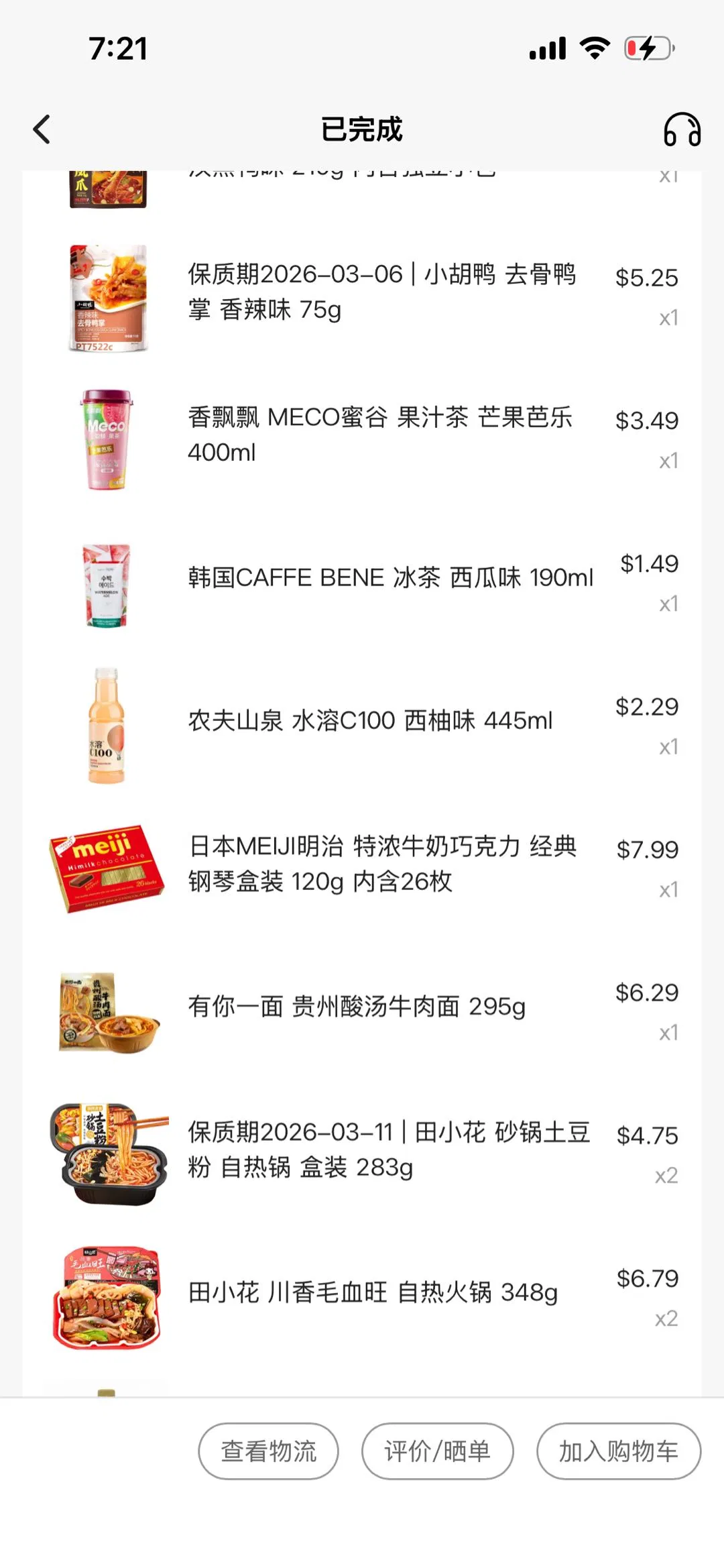The height and width of the screenshot is (1568, 724).
Task: Open 评价/晒单 to review the order
Action: tap(437, 1451)
